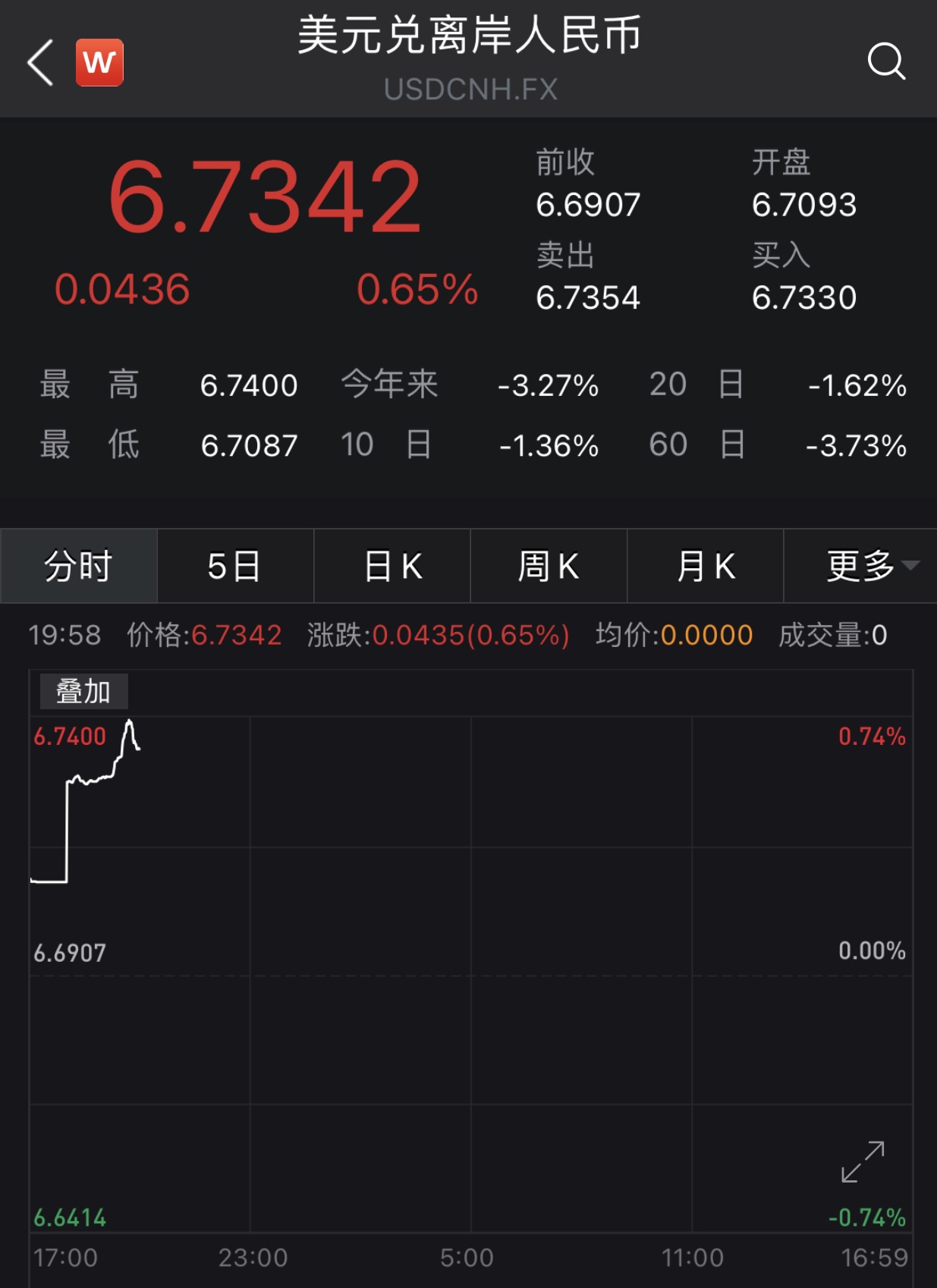Go back using the arrow
Viewport: 937px width, 1288px height.
(x=40, y=62)
